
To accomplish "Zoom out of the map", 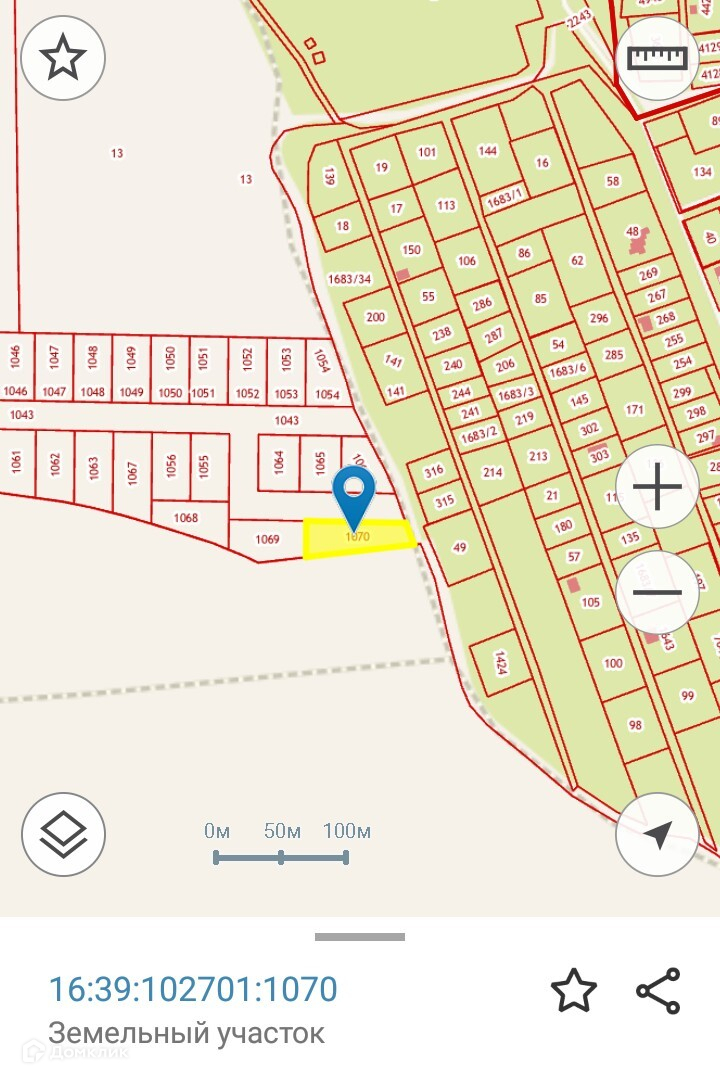I will click(x=657, y=592).
